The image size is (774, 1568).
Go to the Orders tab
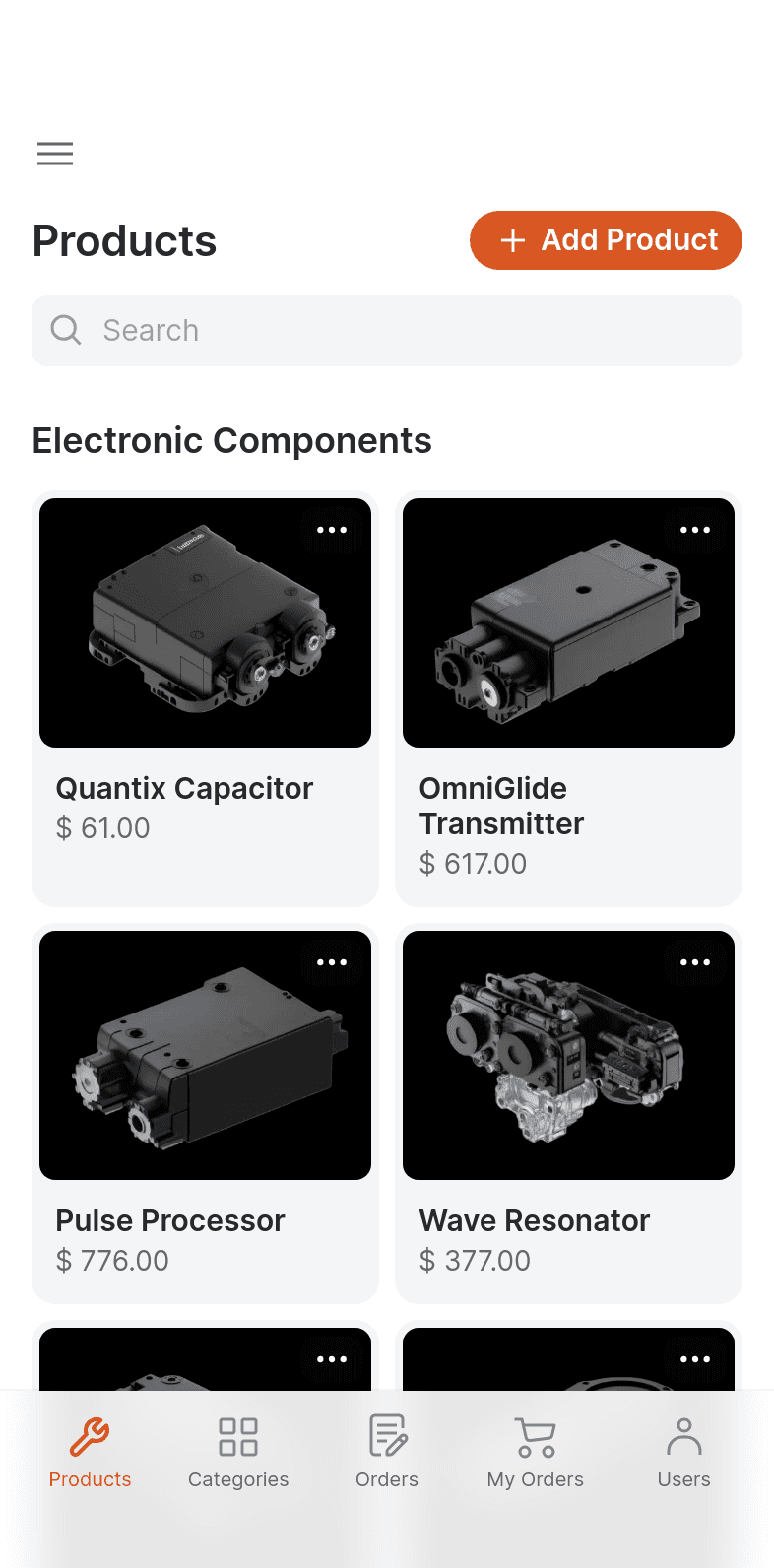click(x=387, y=1452)
